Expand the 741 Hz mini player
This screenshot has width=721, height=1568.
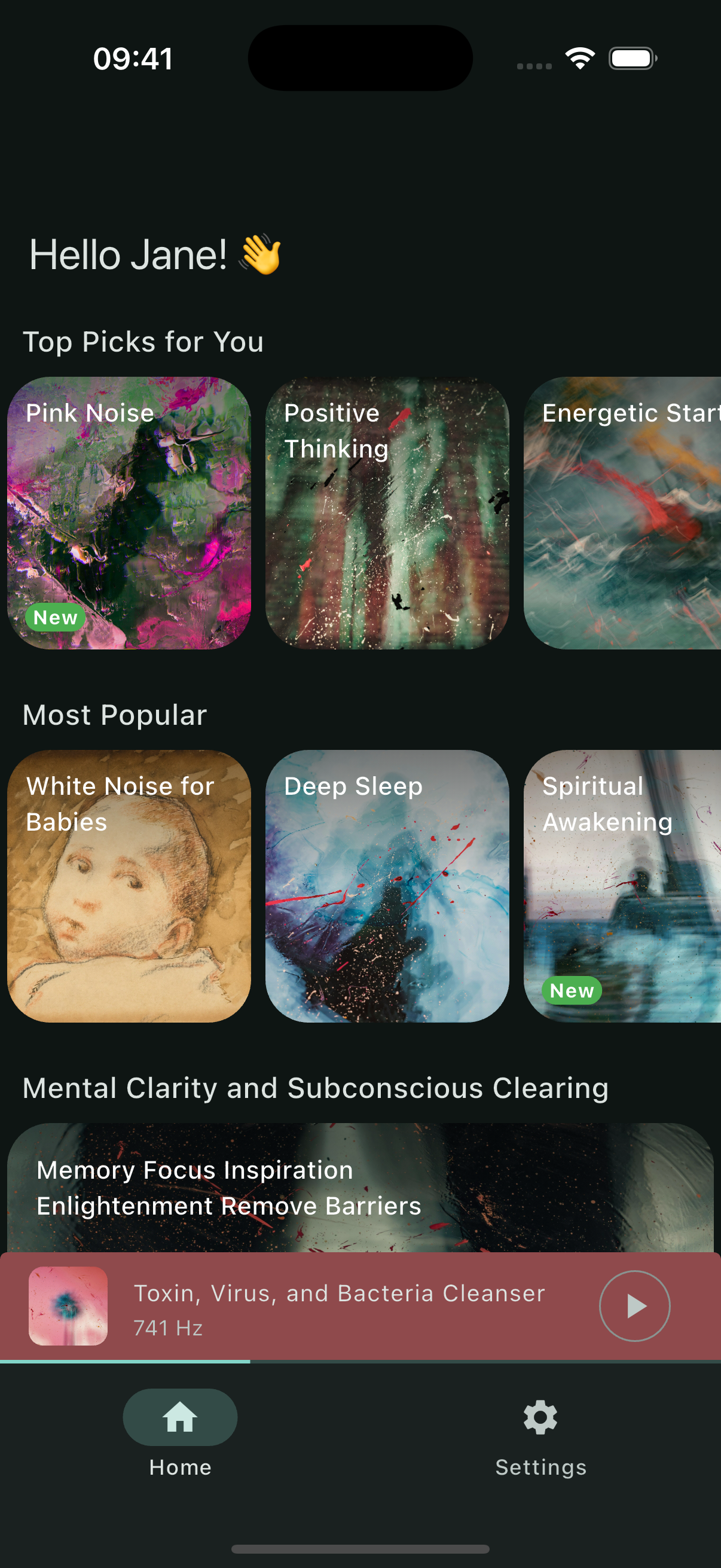click(338, 1305)
